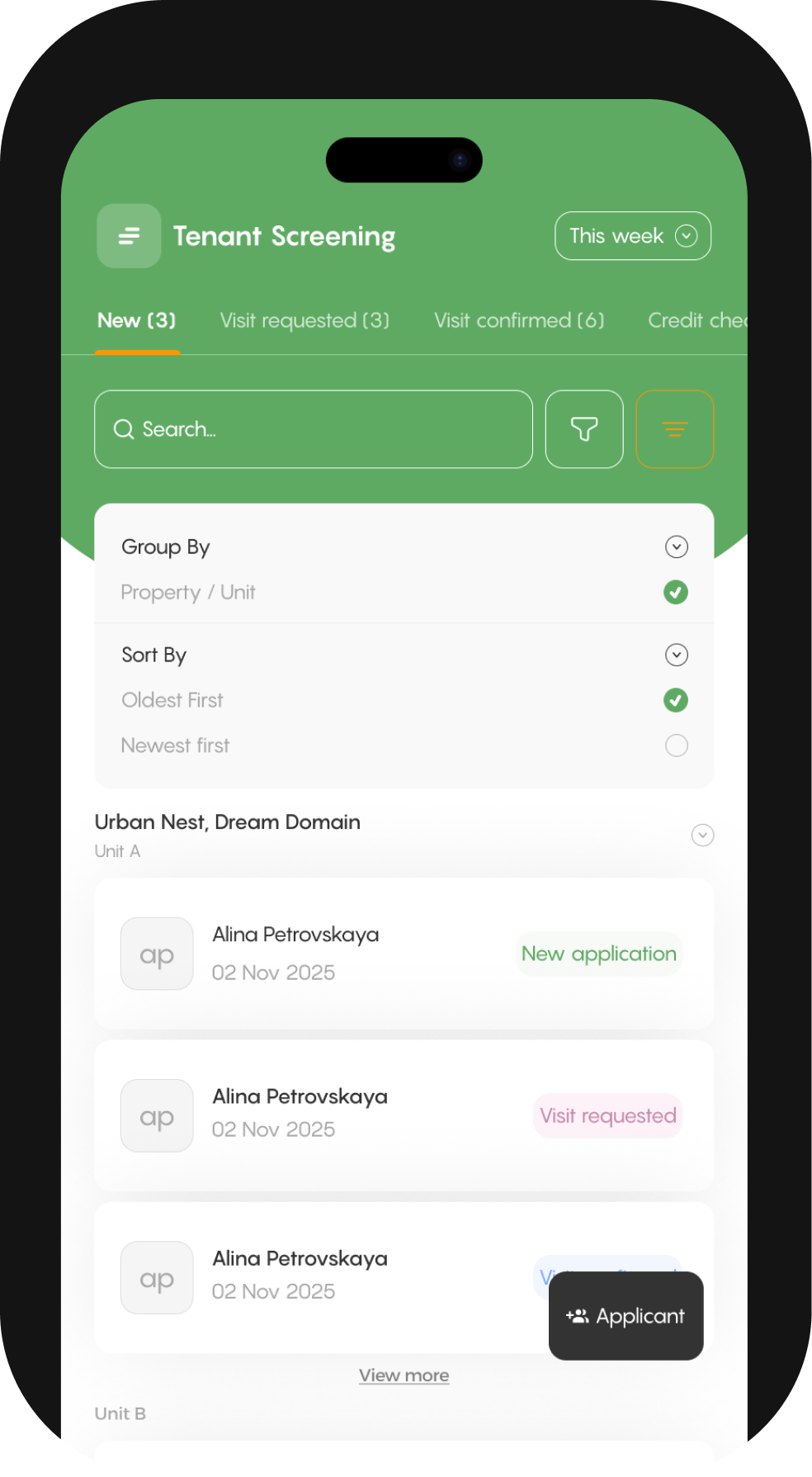
Task: Select Oldest First sorting
Action: click(676, 700)
